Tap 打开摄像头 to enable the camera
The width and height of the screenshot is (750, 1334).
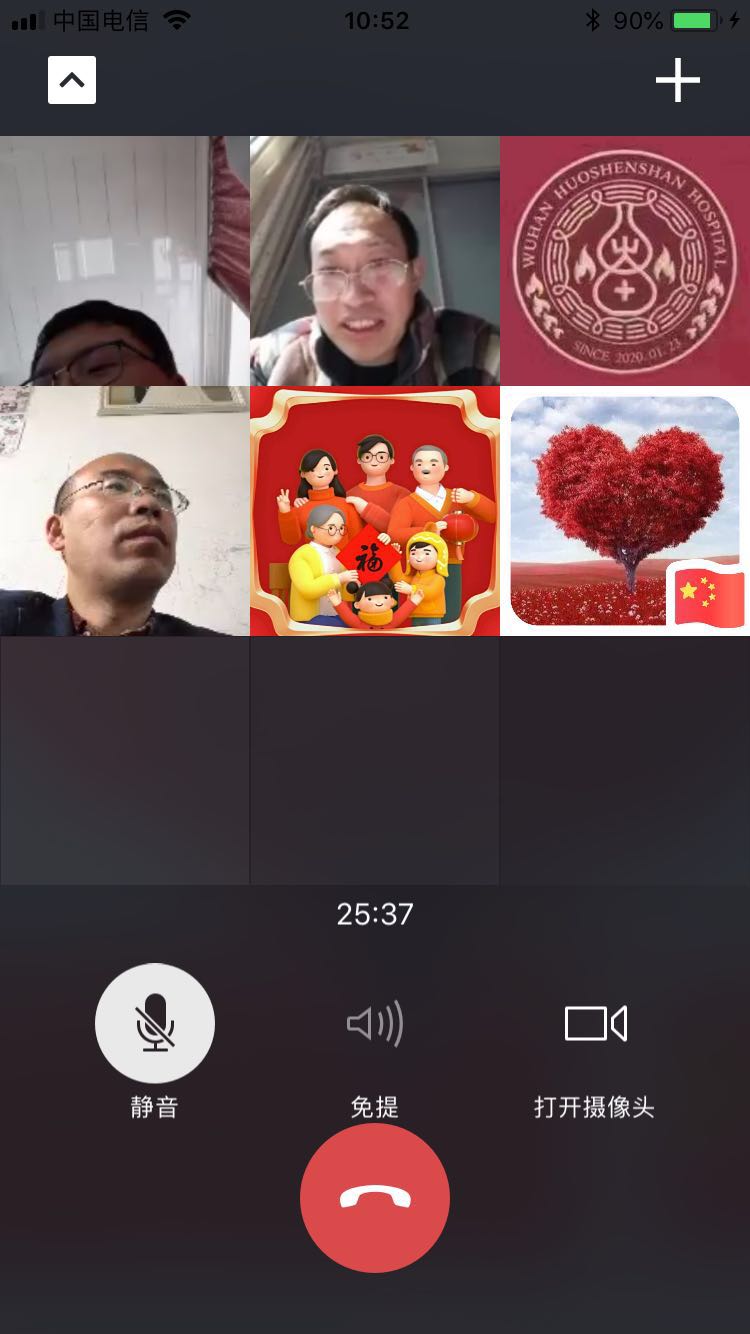595,1025
